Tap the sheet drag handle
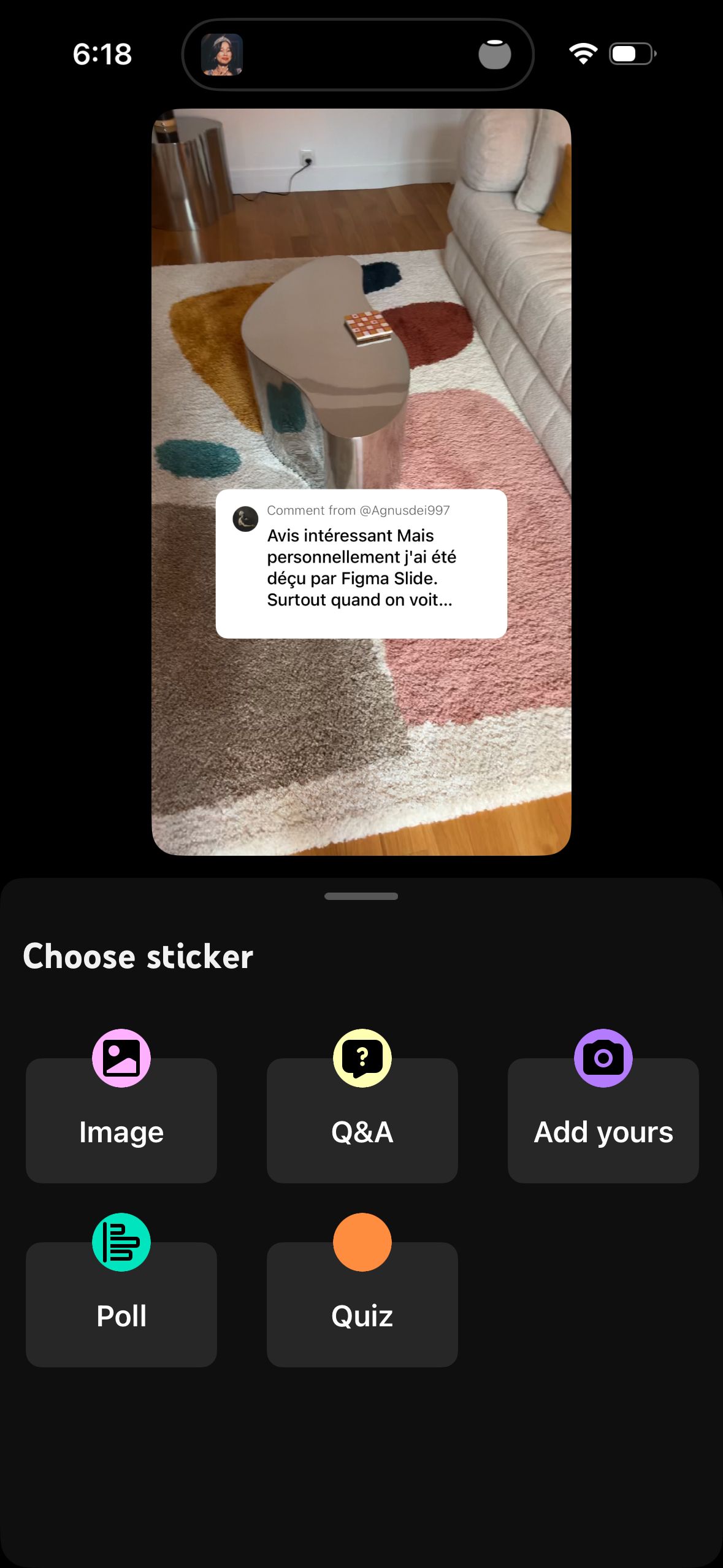Screen dimensions: 723x1568 [x=361, y=896]
